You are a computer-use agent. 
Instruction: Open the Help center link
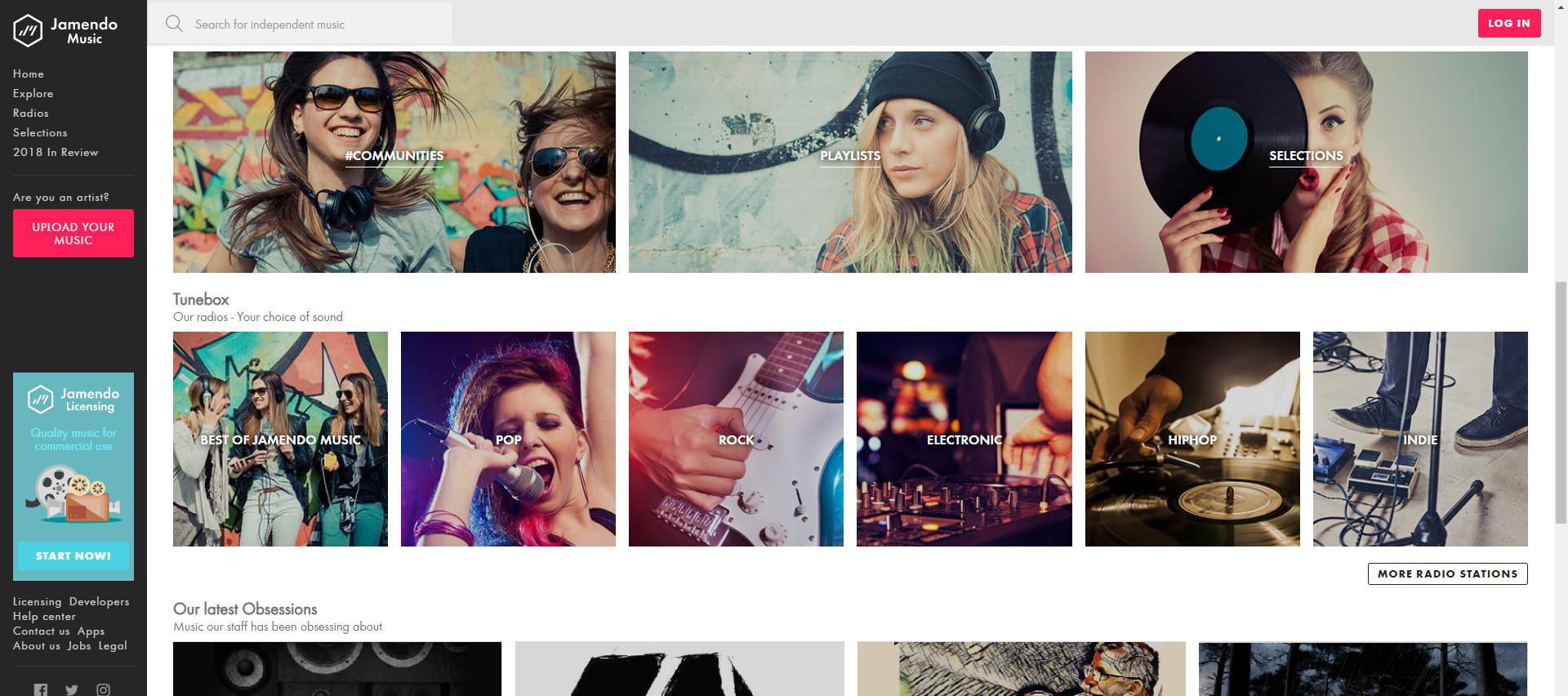(44, 616)
